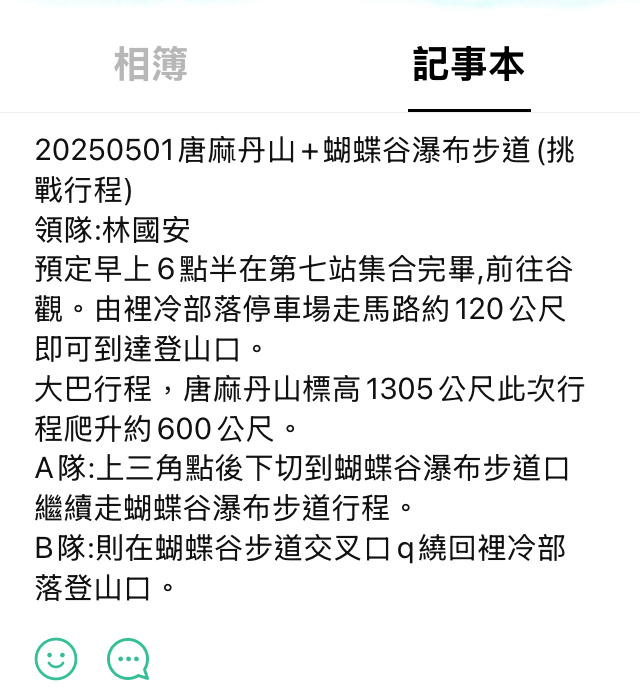React to the note with smiley icon

pyautogui.click(x=56, y=658)
